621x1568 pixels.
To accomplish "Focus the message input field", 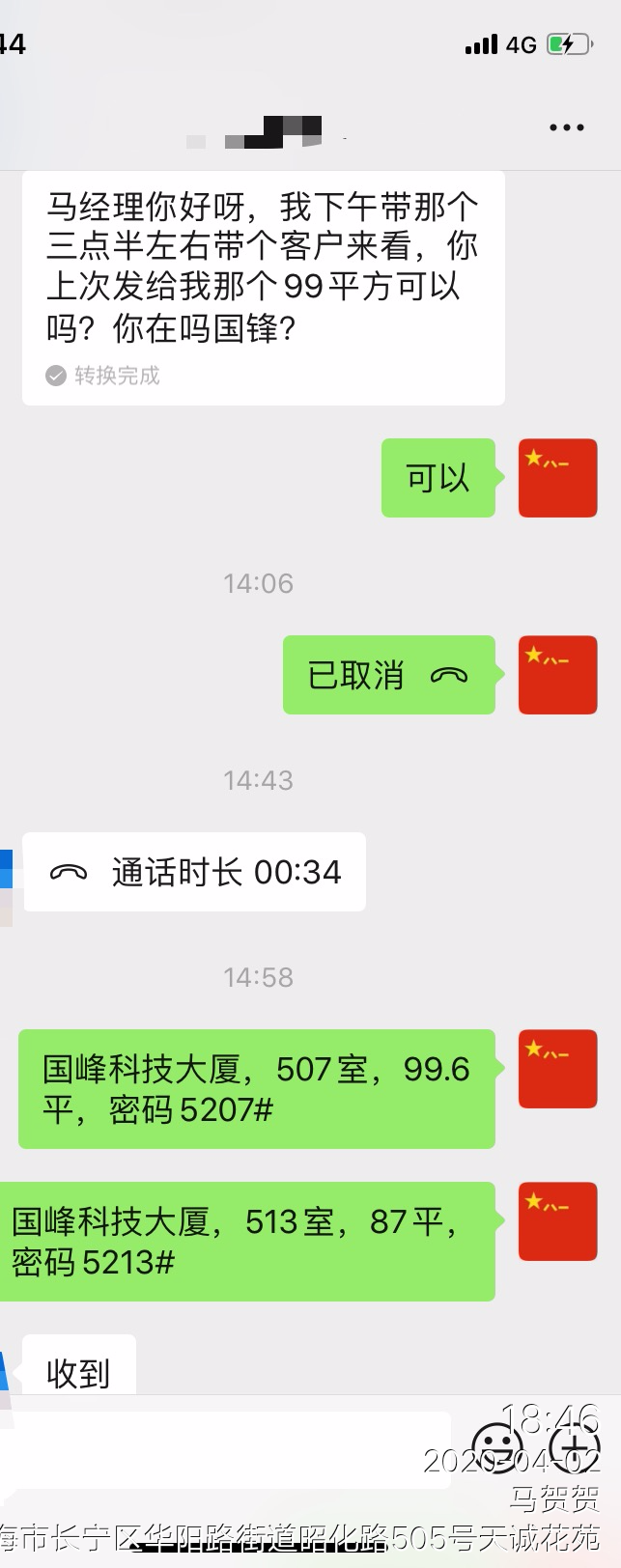I will (227, 1449).
